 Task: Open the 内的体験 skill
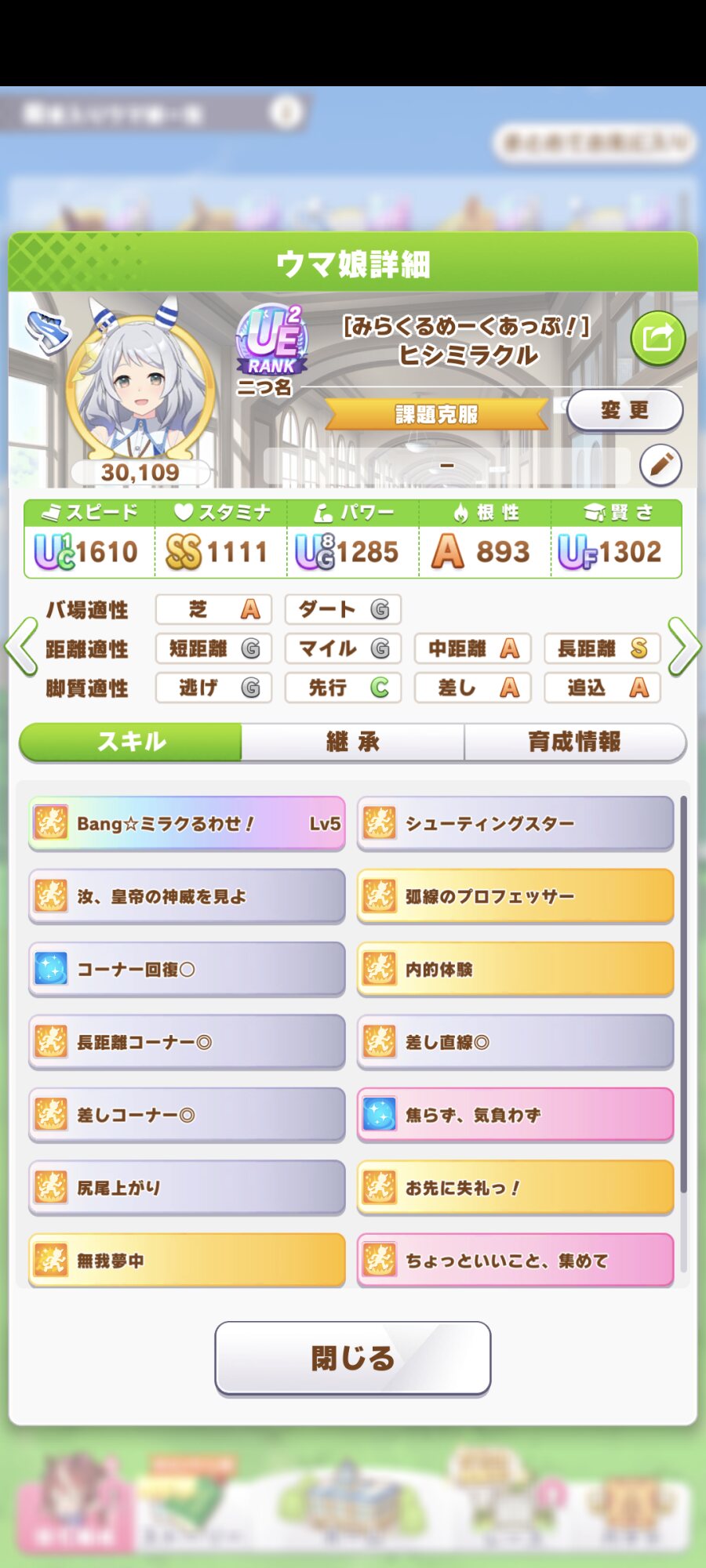(515, 969)
